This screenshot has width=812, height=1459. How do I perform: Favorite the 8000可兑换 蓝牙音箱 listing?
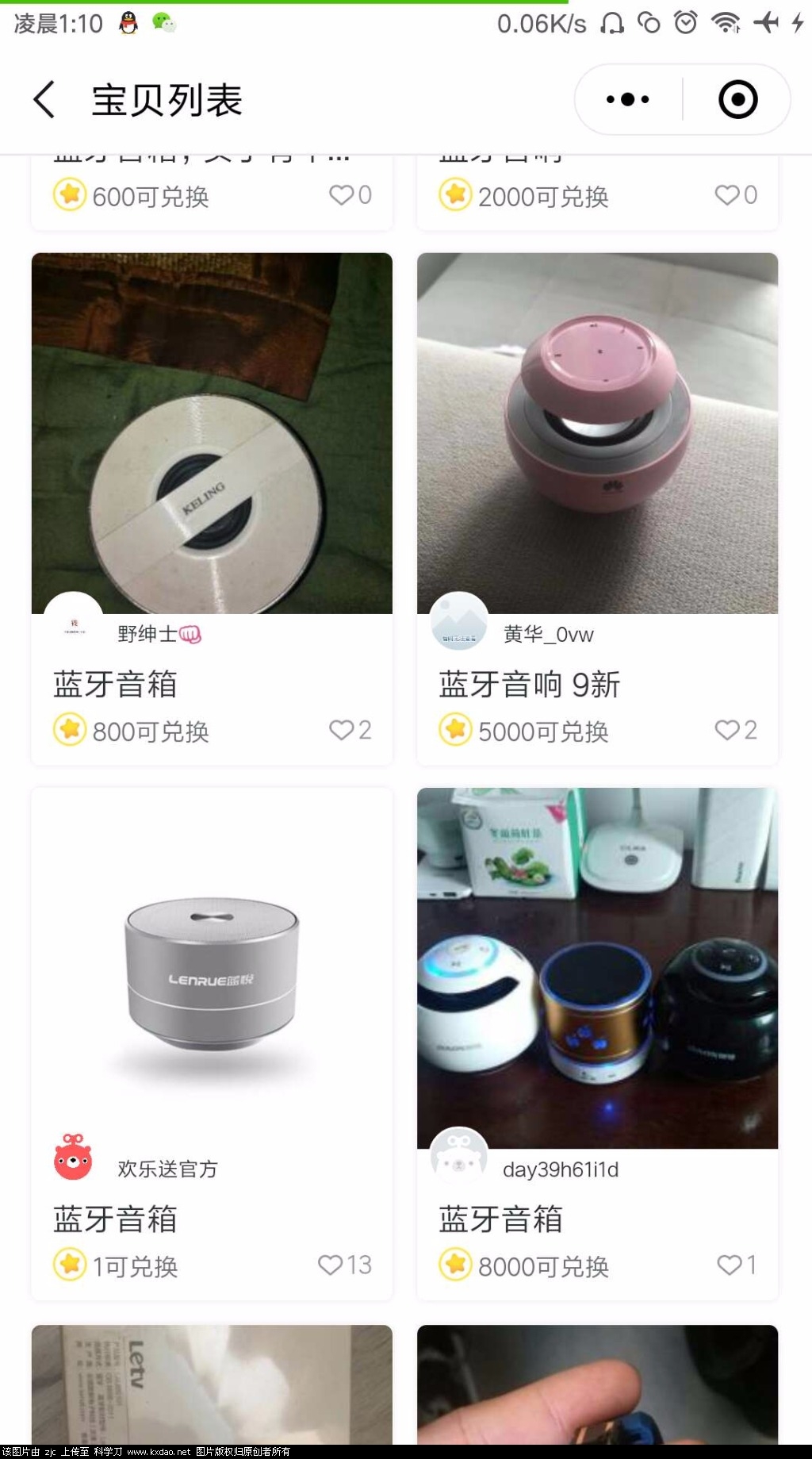click(729, 1265)
